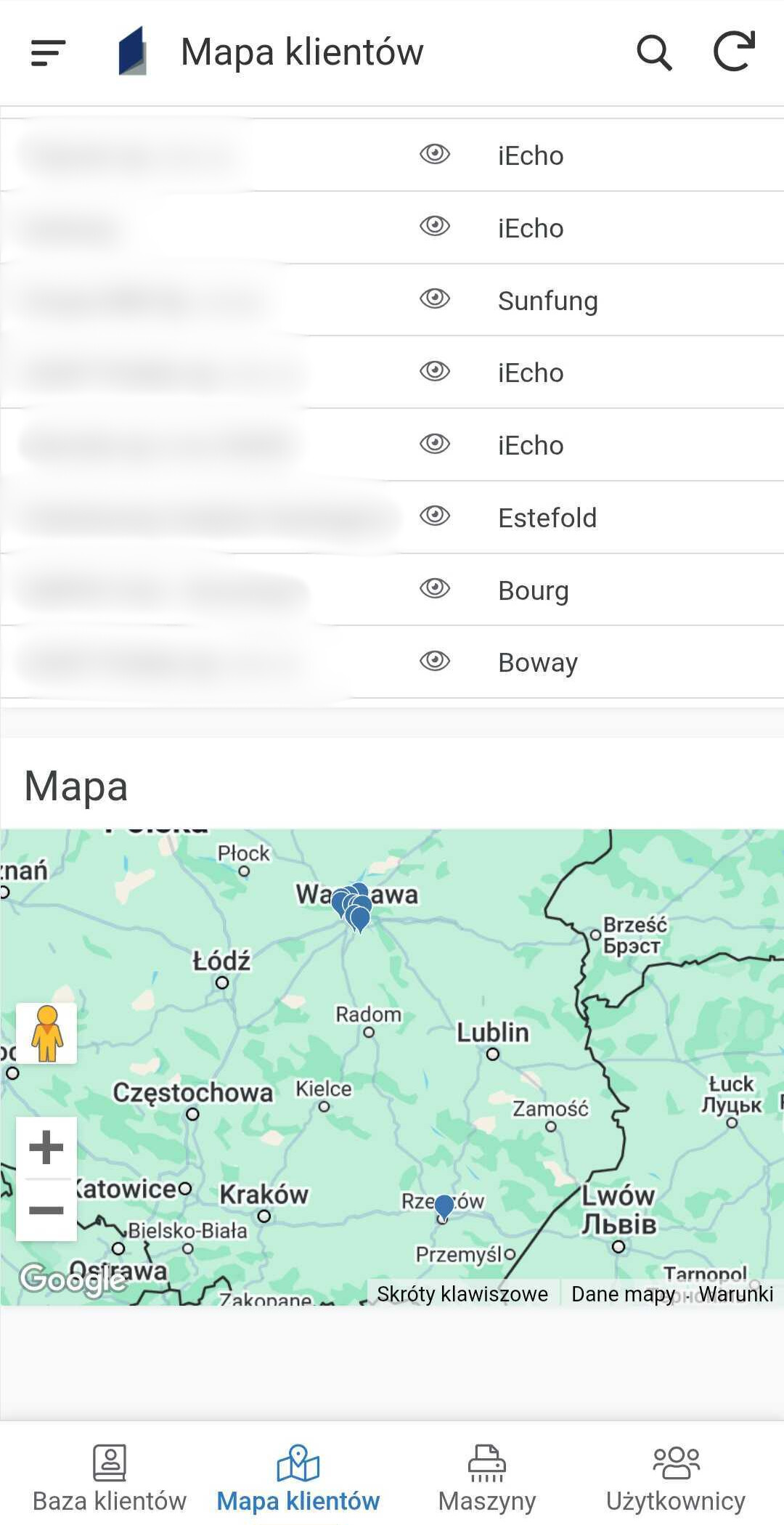Open the Warunki map terms link

pos(735,1294)
